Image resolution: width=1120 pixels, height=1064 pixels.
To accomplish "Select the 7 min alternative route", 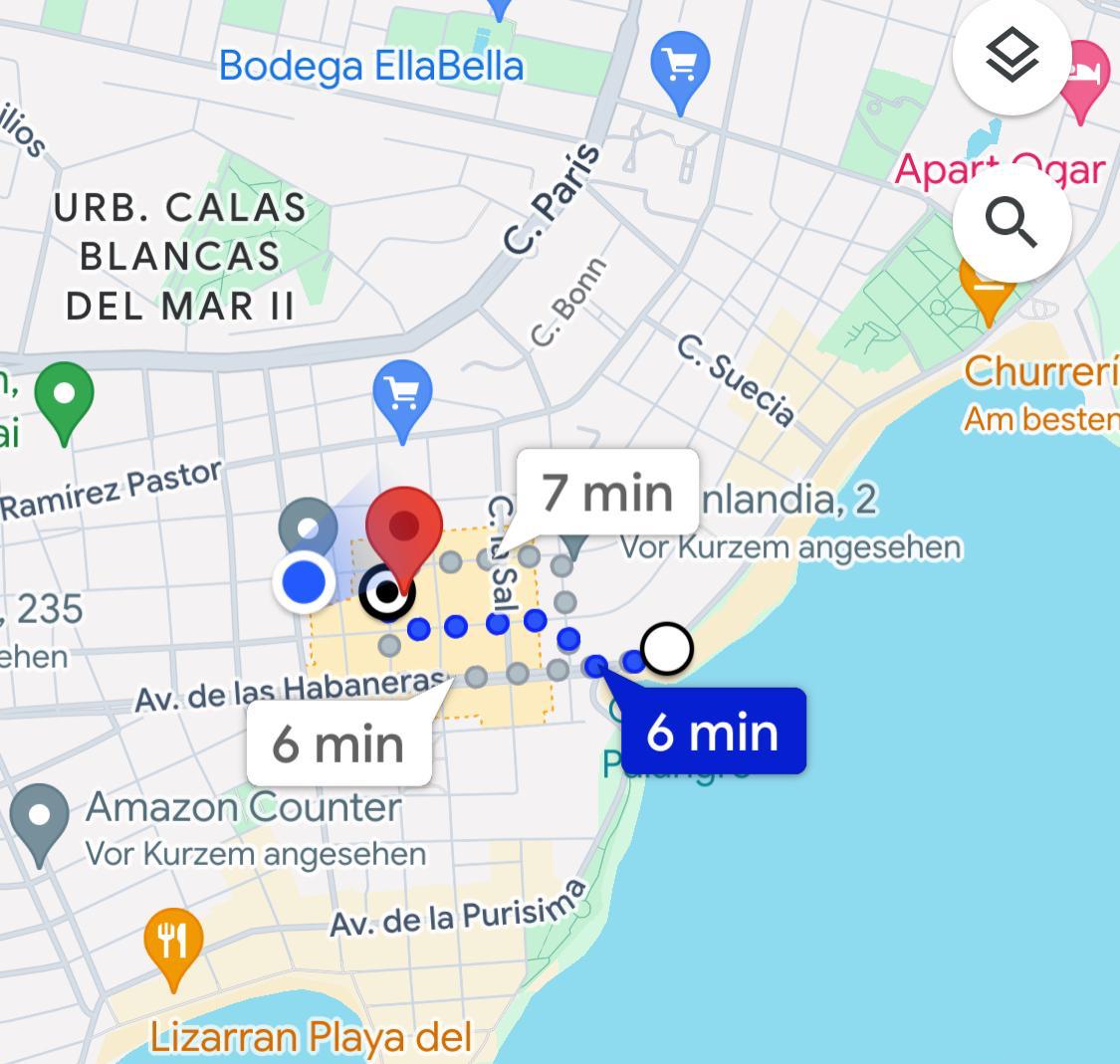I will tap(606, 494).
